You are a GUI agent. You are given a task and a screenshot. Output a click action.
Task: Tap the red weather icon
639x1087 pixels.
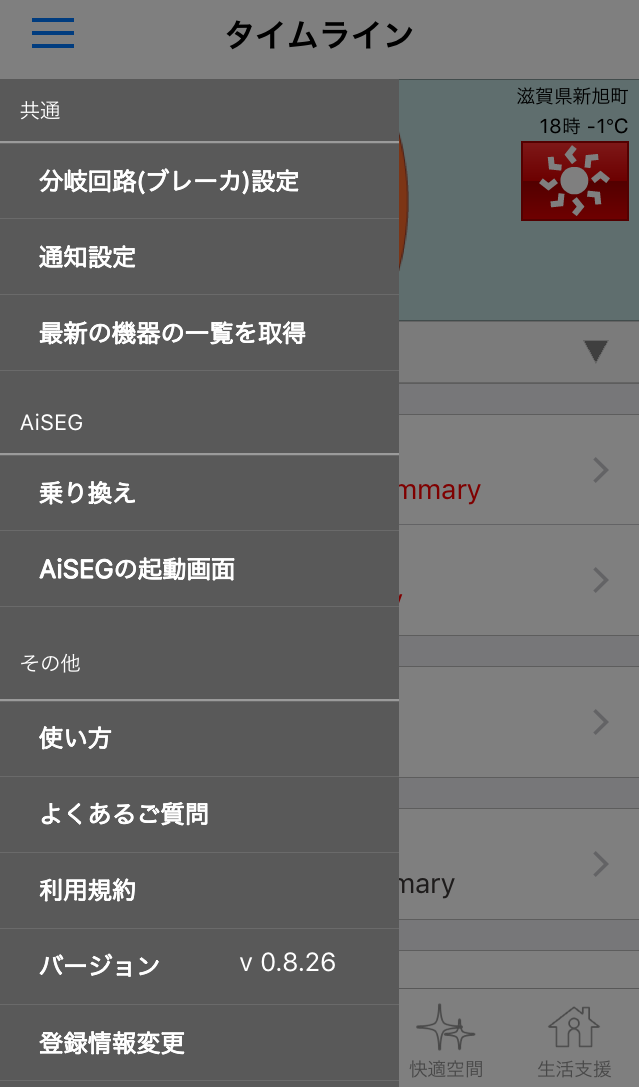tap(575, 181)
